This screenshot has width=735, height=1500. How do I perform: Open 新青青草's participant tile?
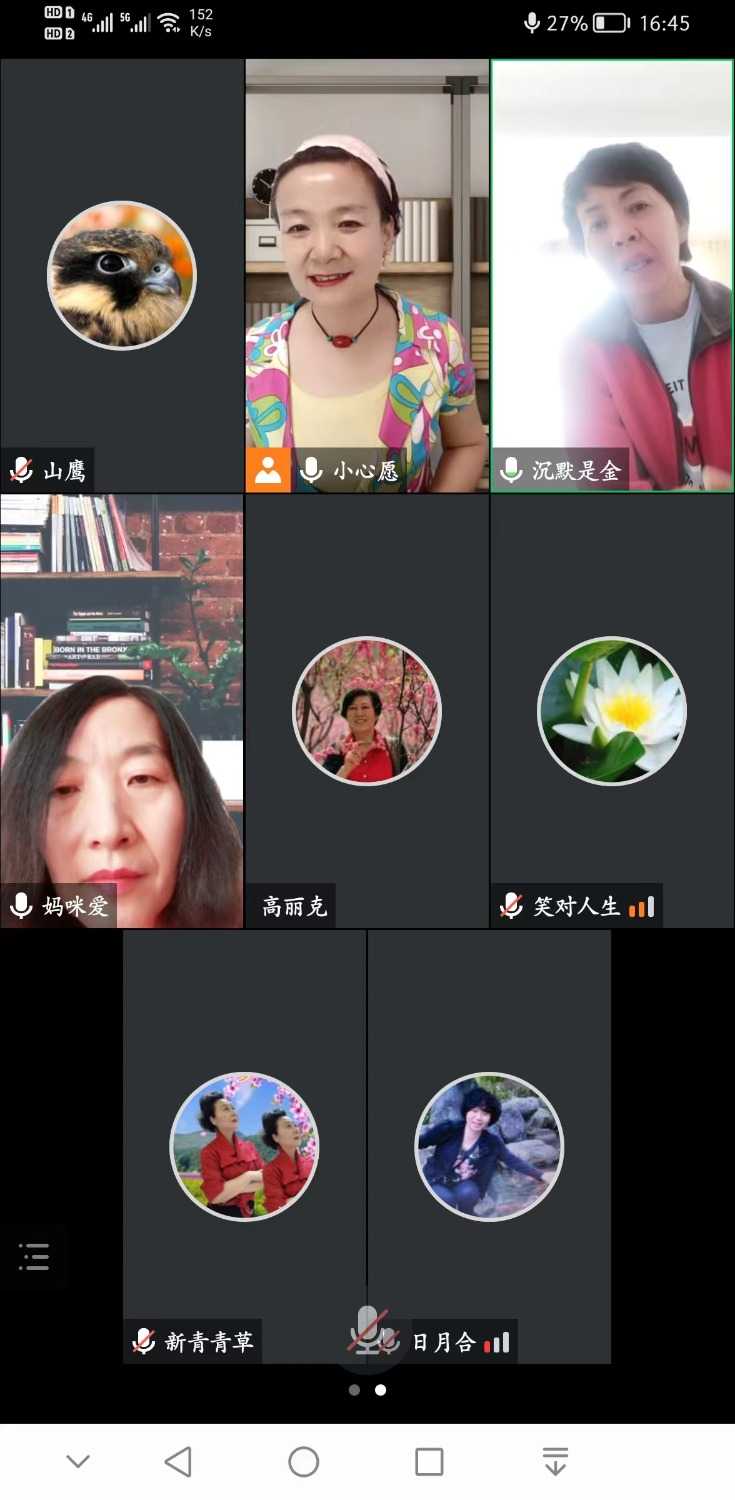tap(244, 1146)
